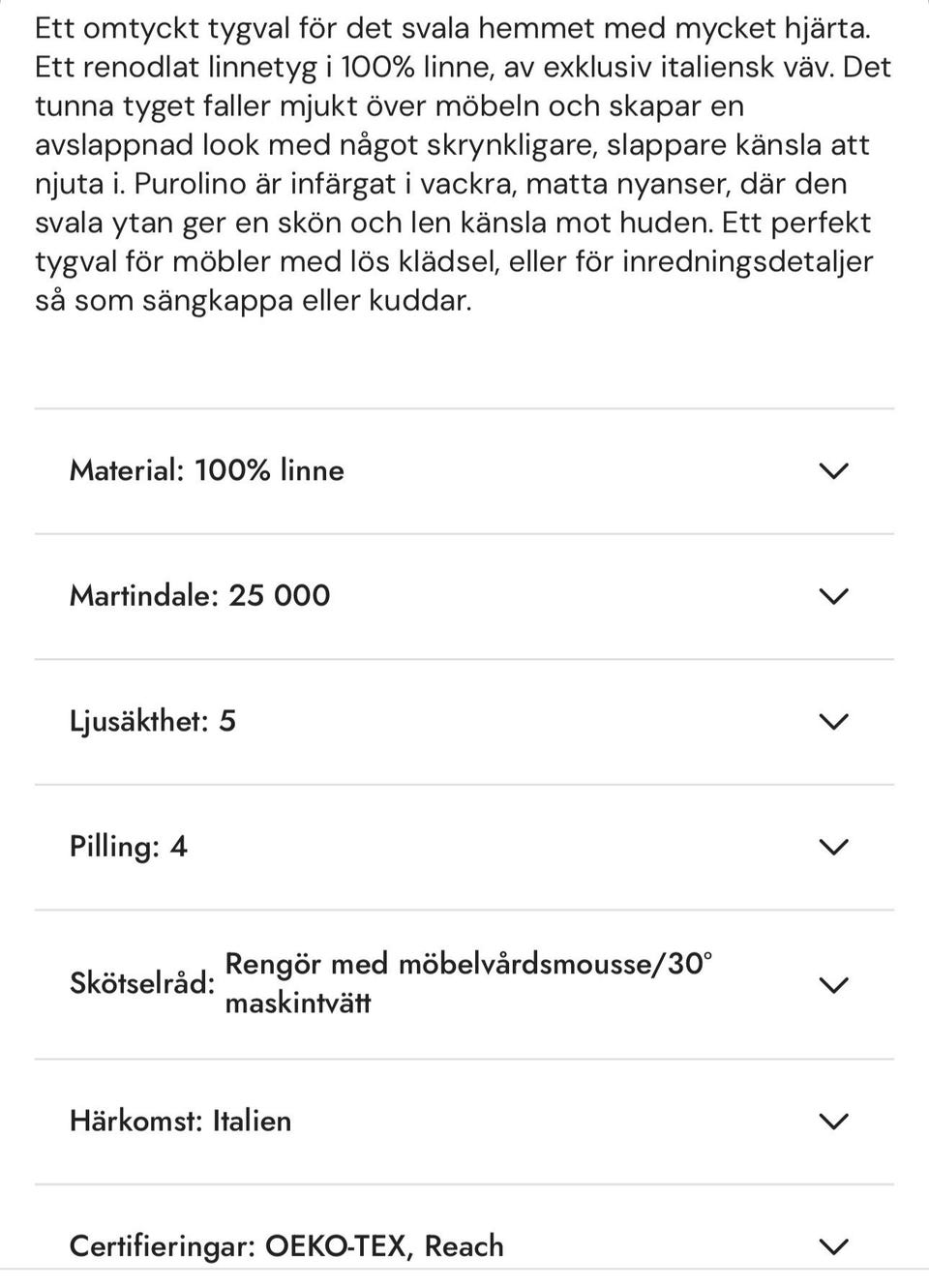Image resolution: width=929 pixels, height=1288 pixels.
Task: Open the Ljusäkthet: 5 details
Action: point(832,722)
